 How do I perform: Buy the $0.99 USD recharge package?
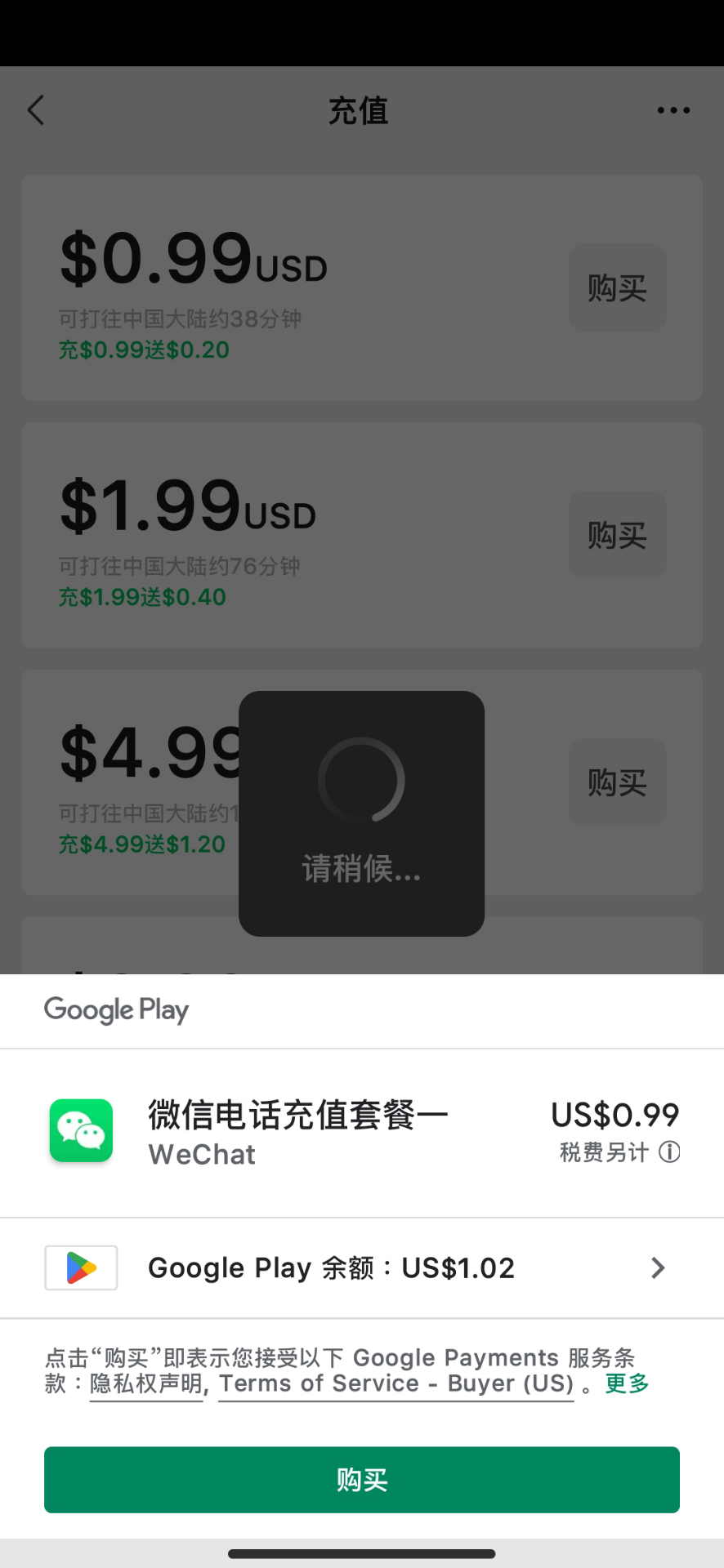pos(618,287)
